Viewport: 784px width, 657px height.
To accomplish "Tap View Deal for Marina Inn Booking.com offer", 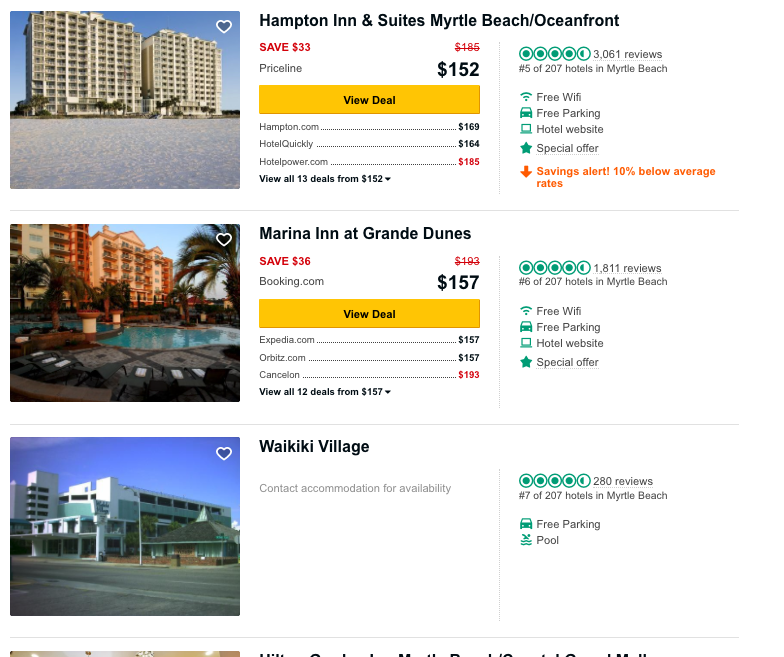I will tap(369, 314).
